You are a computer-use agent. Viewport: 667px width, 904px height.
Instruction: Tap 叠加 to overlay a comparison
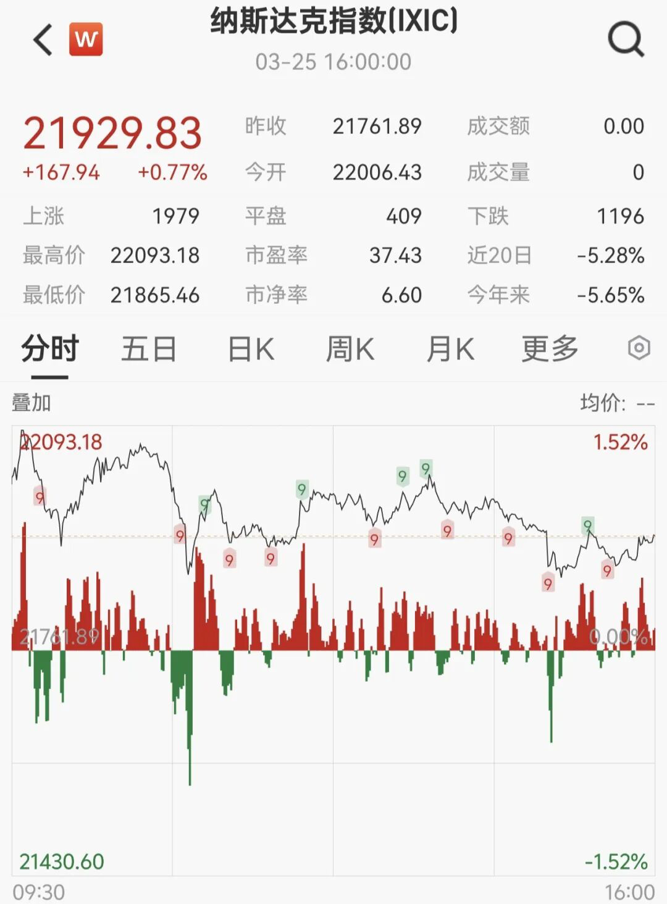[x=31, y=403]
